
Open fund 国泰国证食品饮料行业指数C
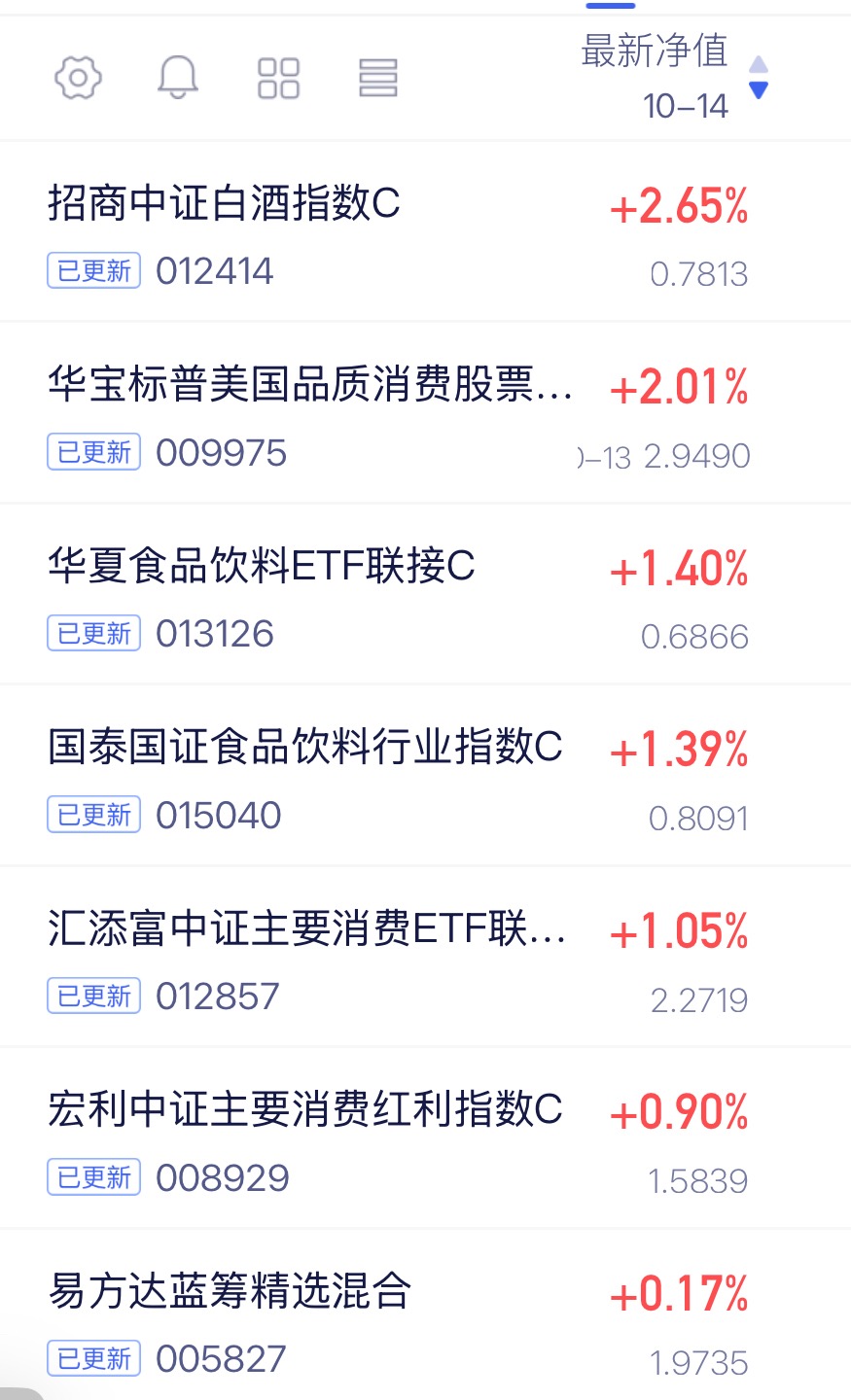(x=425, y=776)
